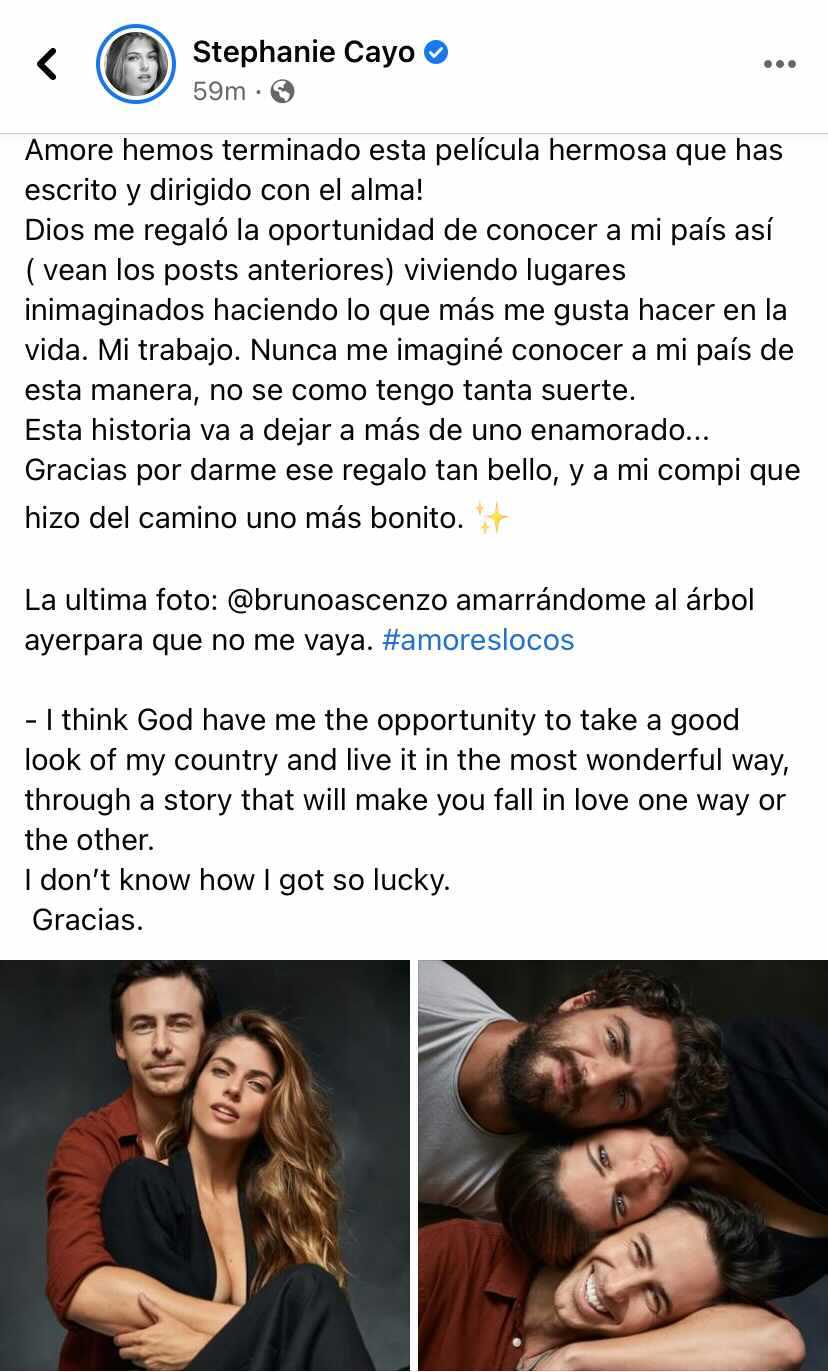Image resolution: width=828 pixels, height=1372 pixels.
Task: Open the left photo of the couple
Action: click(x=205, y=1166)
